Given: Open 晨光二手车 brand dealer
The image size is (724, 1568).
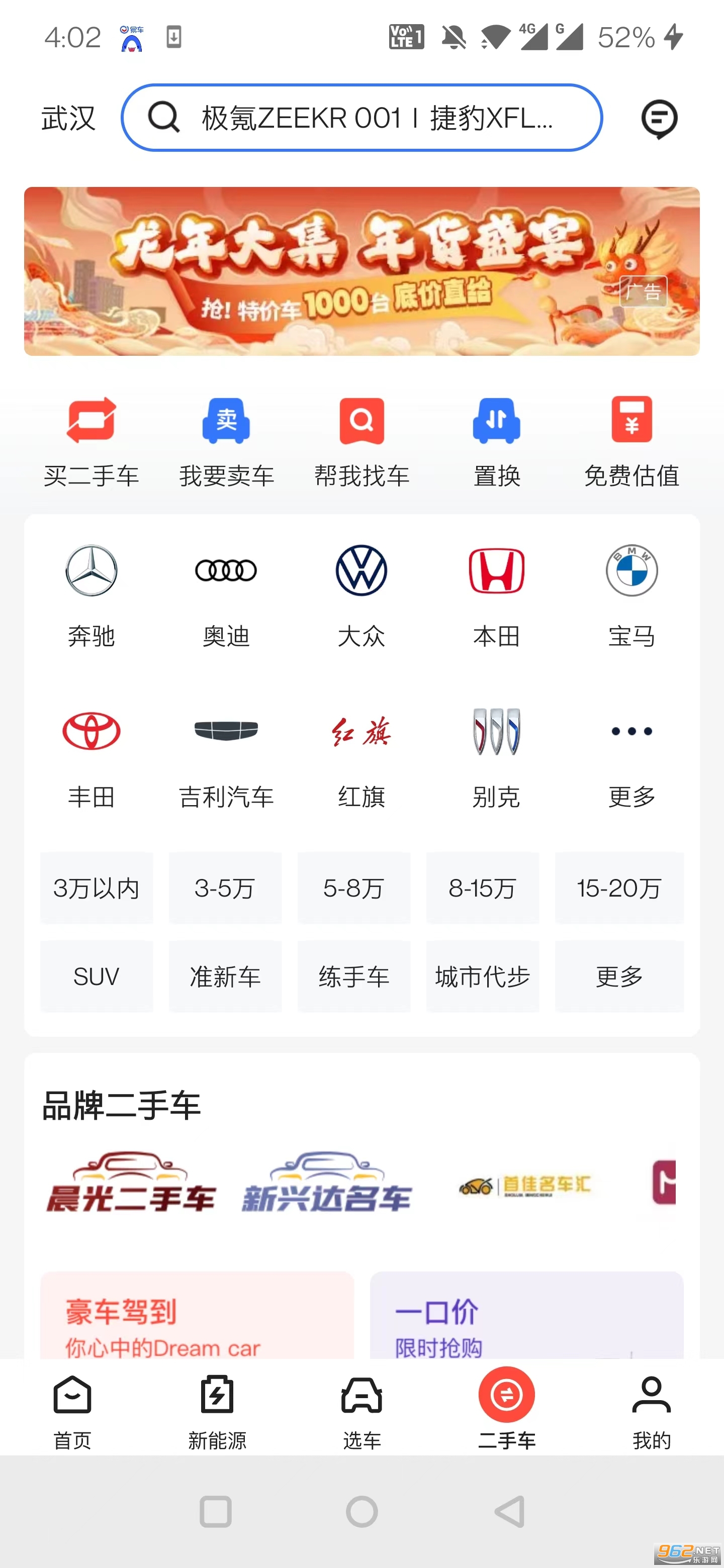Looking at the screenshot, I should [x=131, y=1183].
